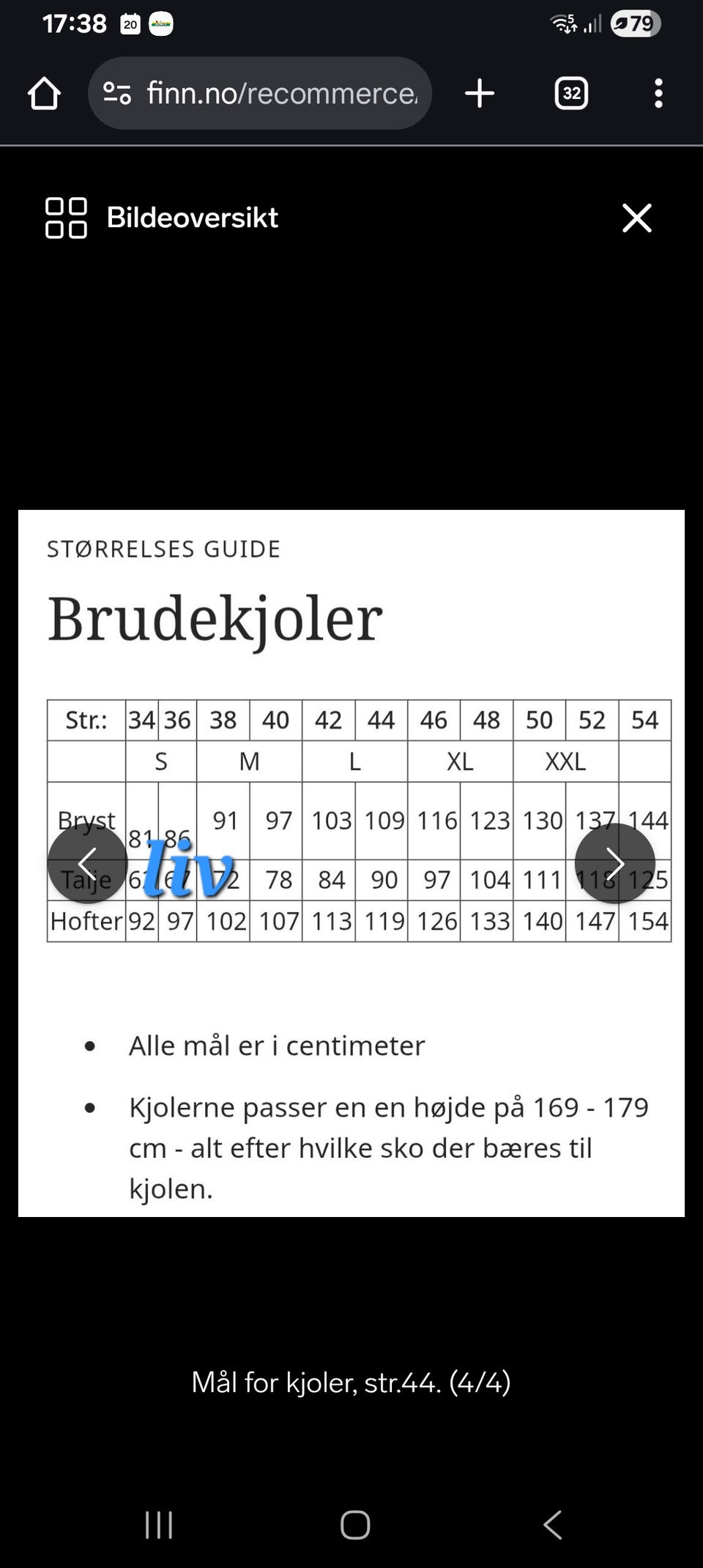Image resolution: width=703 pixels, height=1568 pixels.
Task: Tap the caption Mål for kjoler, str.44
Action: (x=351, y=1381)
